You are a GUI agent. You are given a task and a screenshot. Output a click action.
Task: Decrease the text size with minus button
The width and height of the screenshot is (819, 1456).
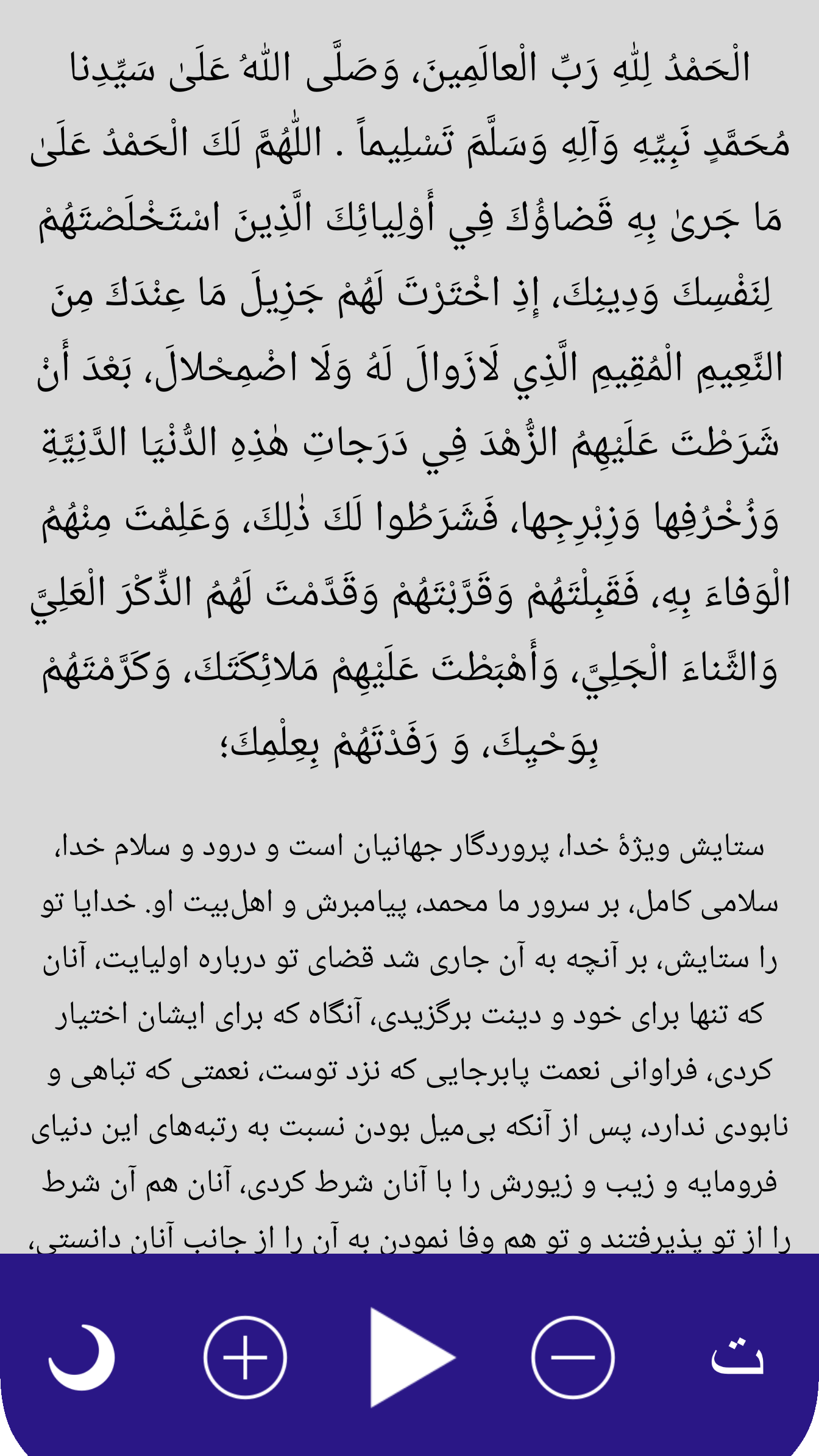tap(573, 1357)
